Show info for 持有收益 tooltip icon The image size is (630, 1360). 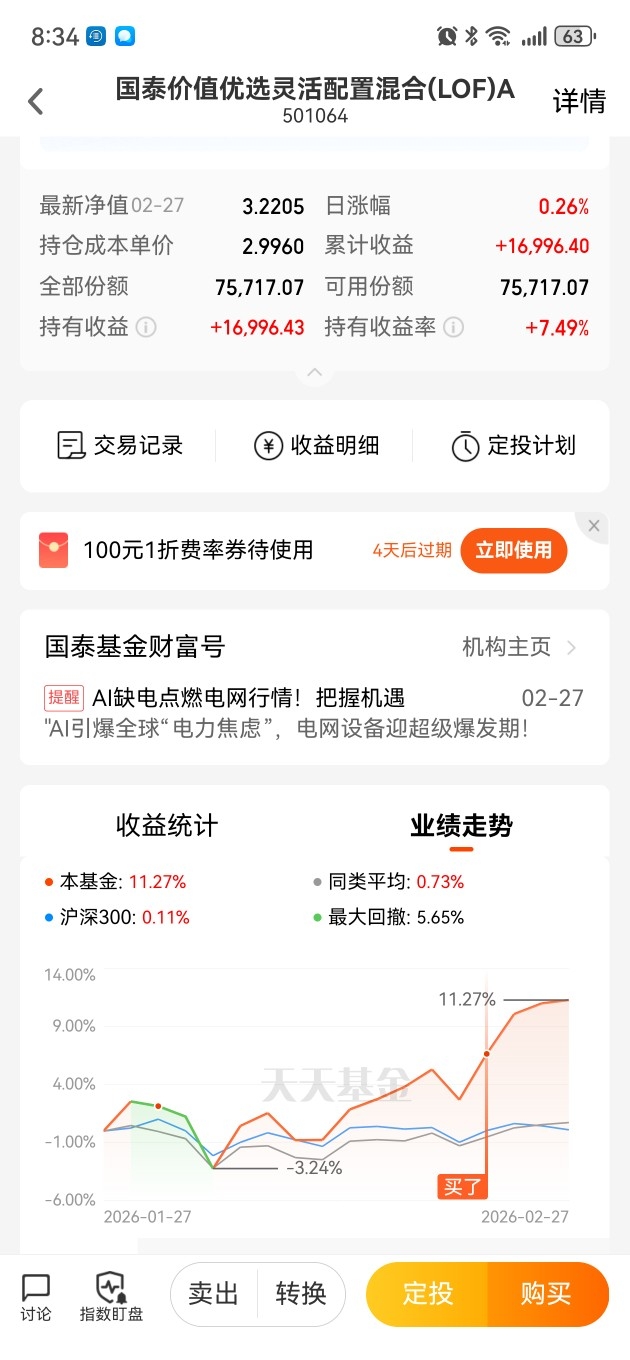(146, 327)
